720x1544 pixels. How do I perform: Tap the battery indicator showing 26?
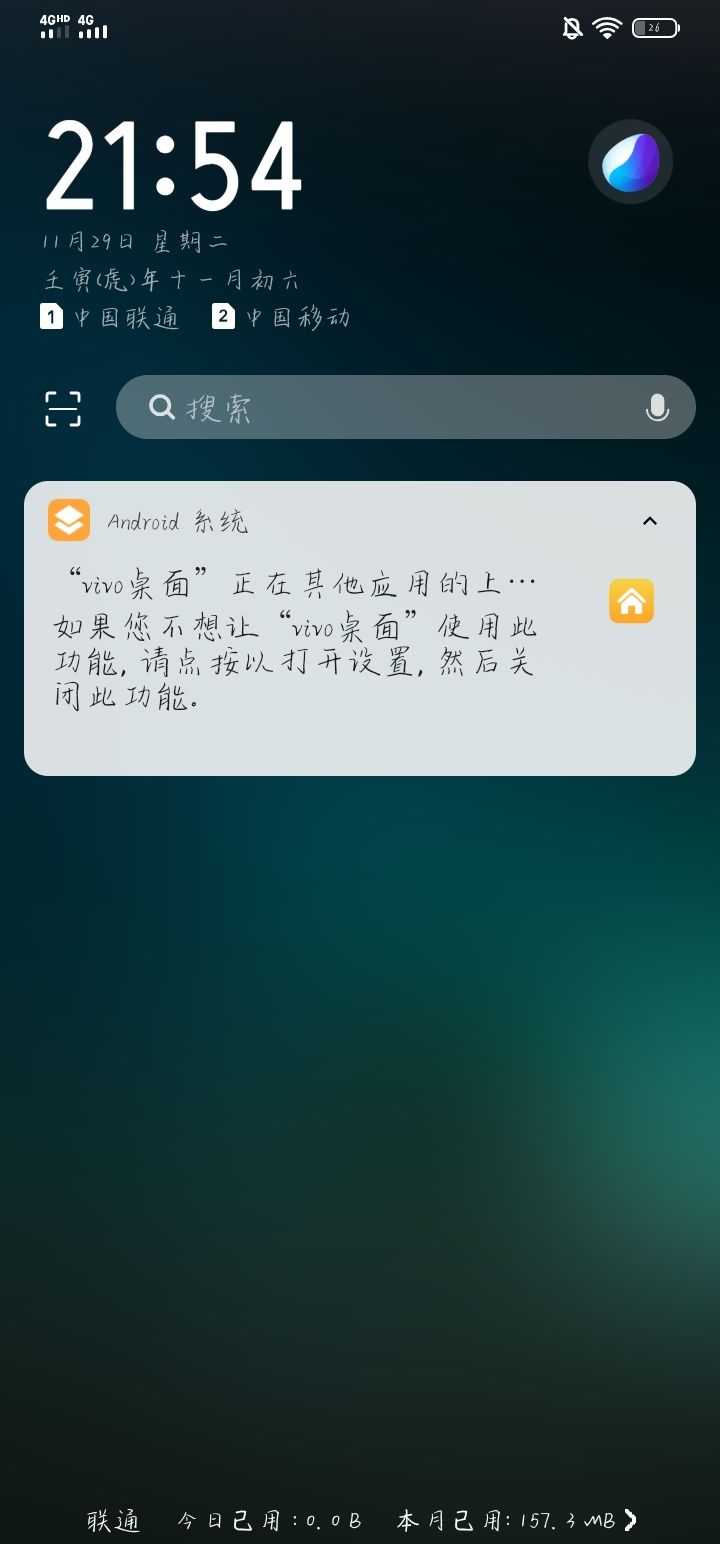(x=655, y=28)
